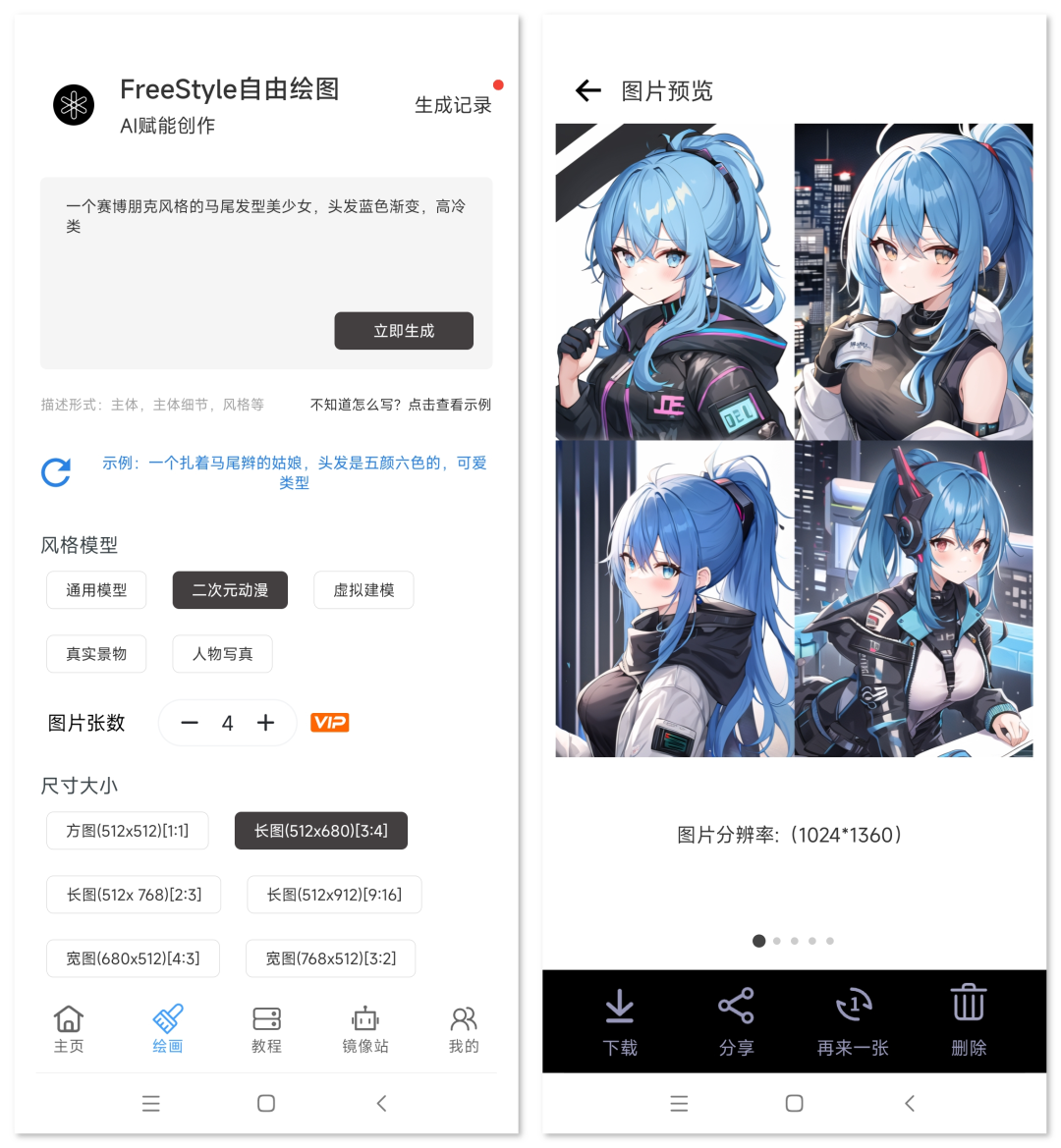Generate another image with 再来一张
1061x1148 pixels.
[x=853, y=1021]
